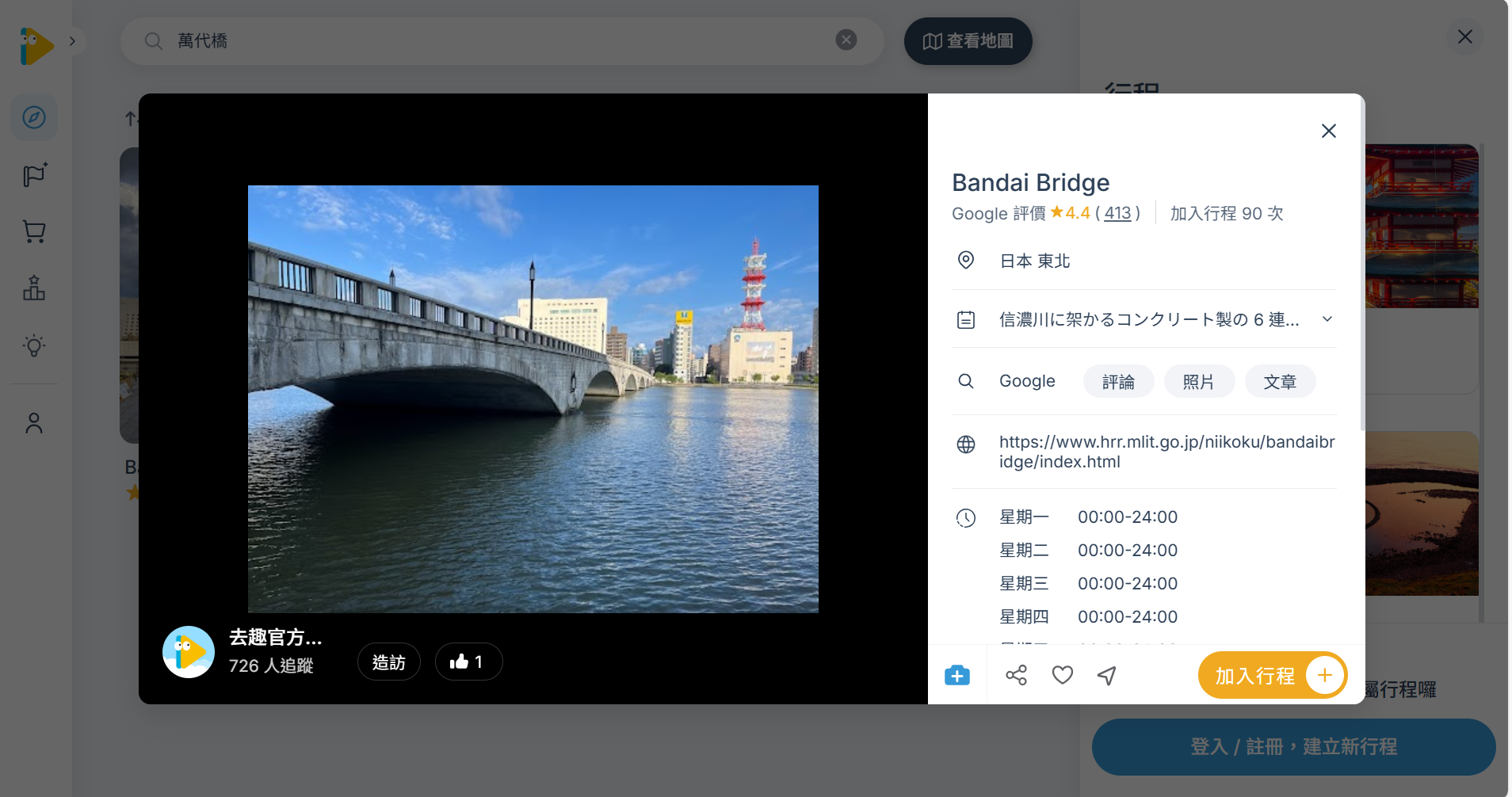The height and width of the screenshot is (797, 1512).
Task: Favorite this place with the heart icon
Action: coord(1062,675)
